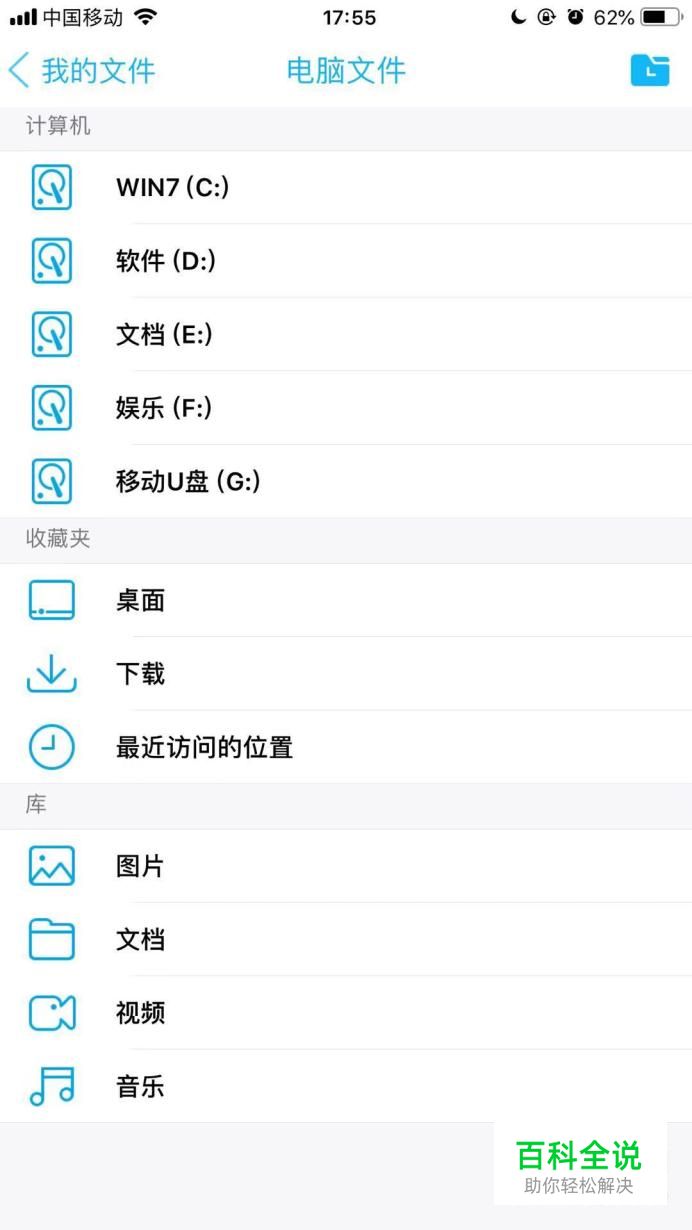
Task: Open the 娱乐 (F:) drive
Action: coord(346,408)
